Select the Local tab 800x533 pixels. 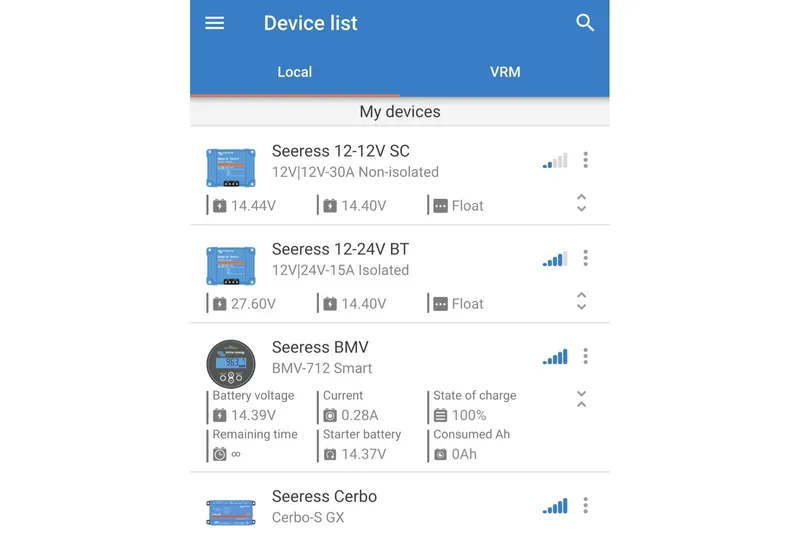[x=294, y=72]
